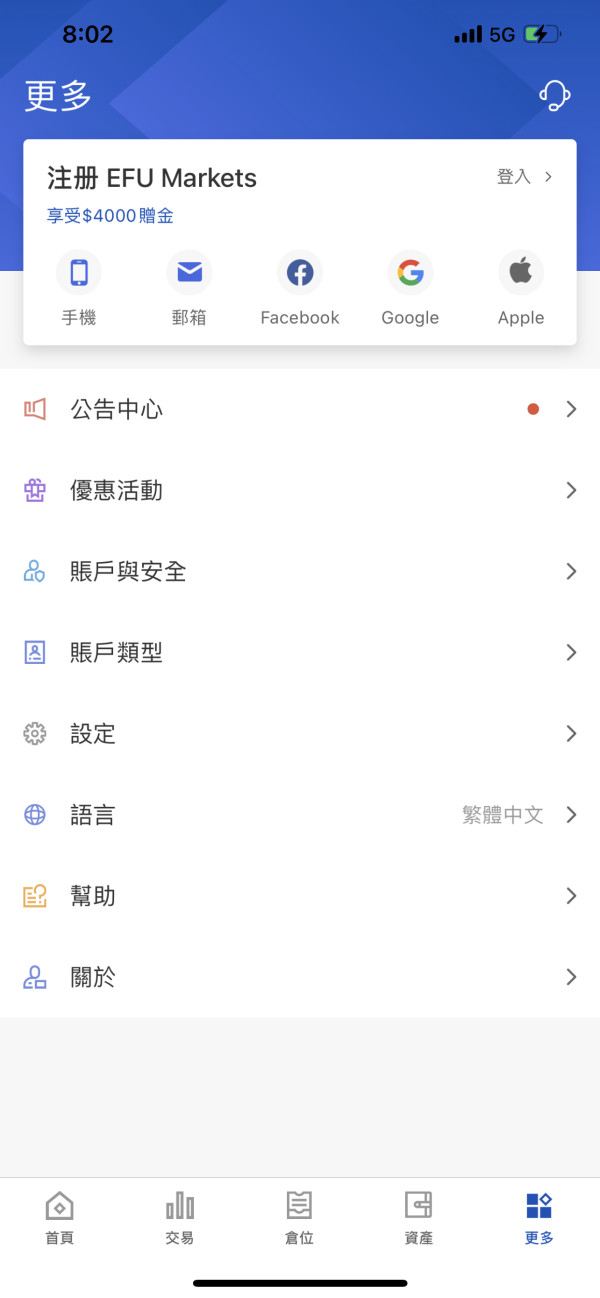Sign up using Facebook

click(300, 289)
